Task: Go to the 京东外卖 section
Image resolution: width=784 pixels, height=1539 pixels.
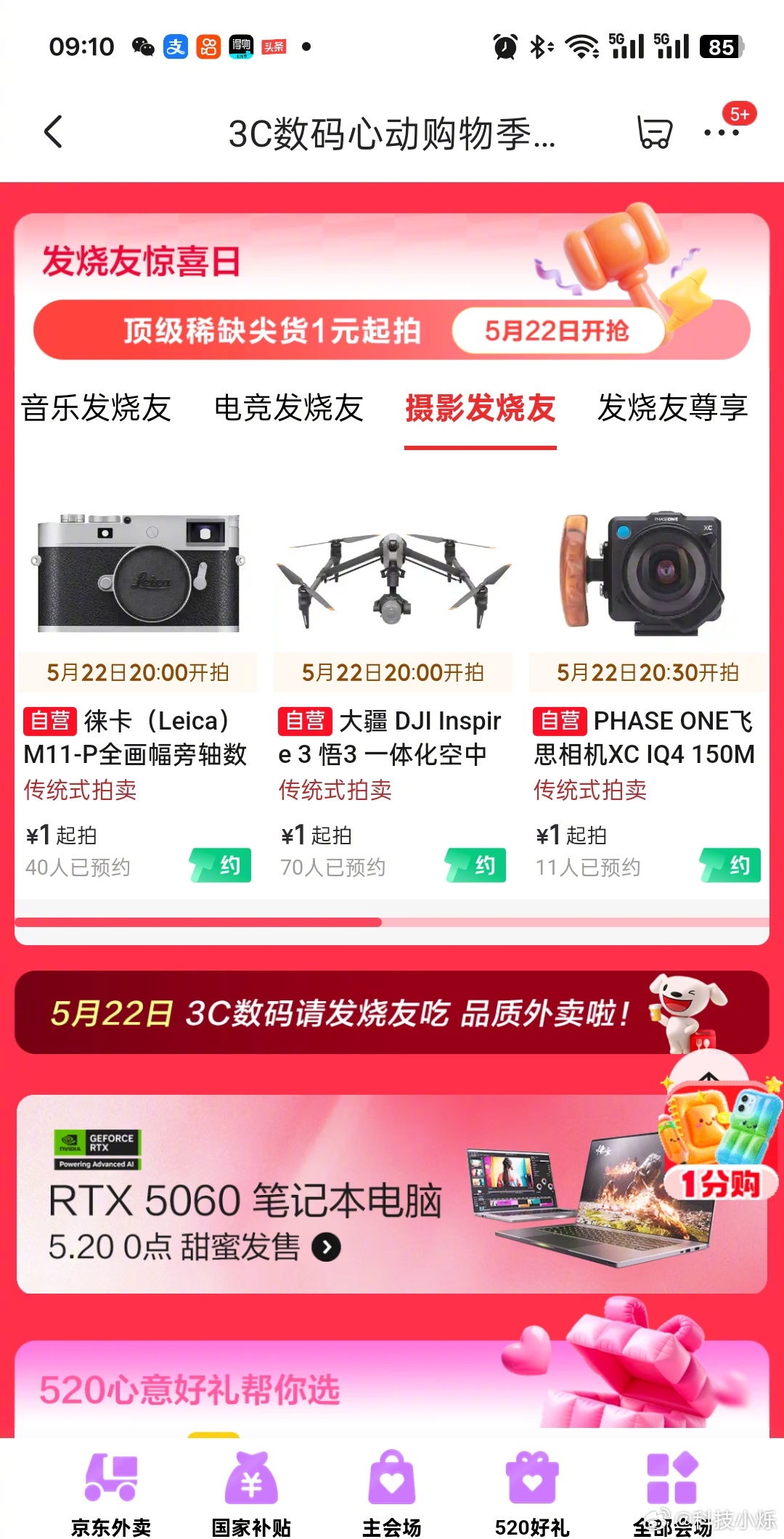Action: click(110, 1492)
